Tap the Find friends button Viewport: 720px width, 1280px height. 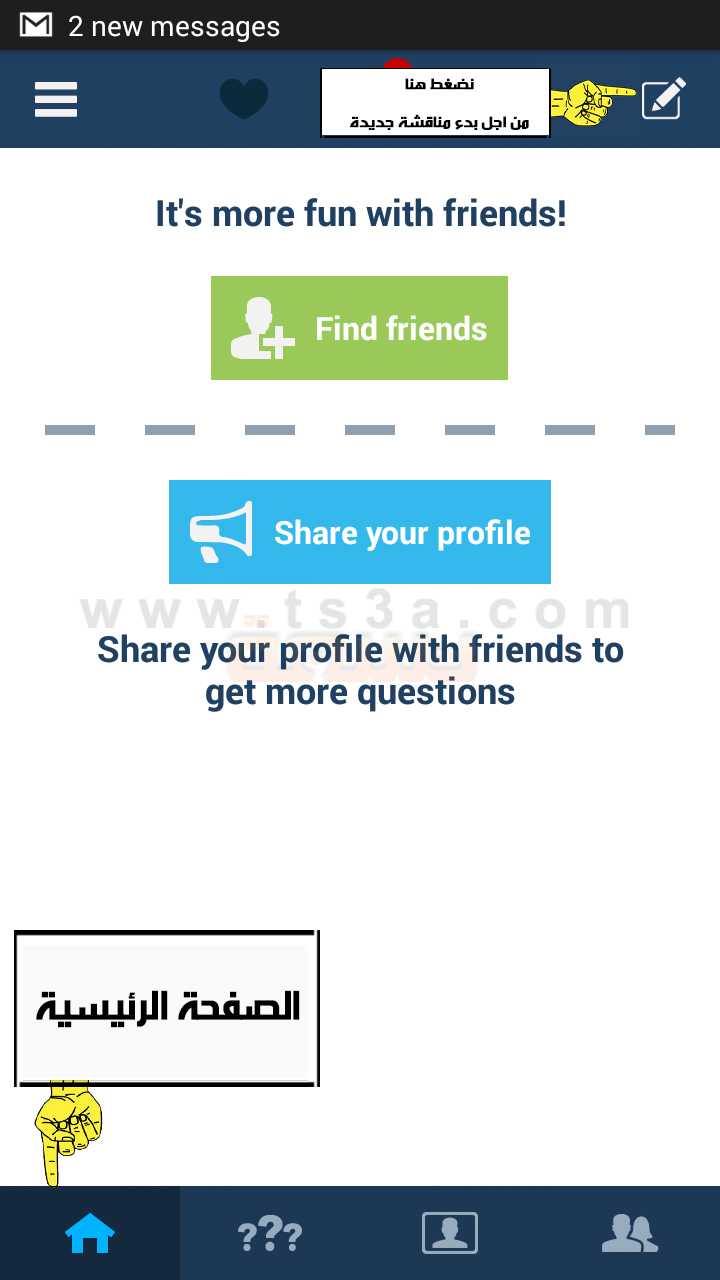(359, 328)
